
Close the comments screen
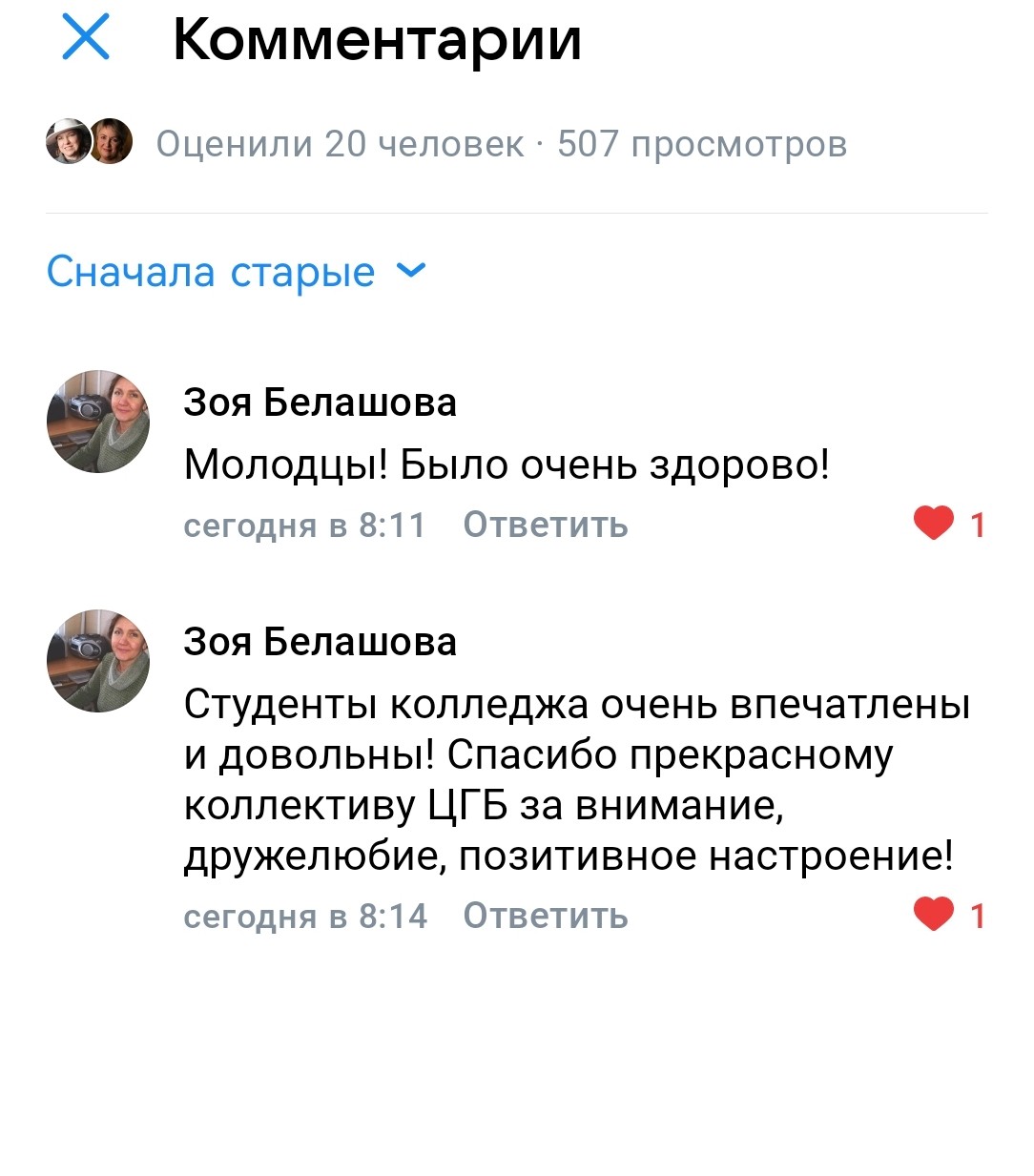point(86,39)
